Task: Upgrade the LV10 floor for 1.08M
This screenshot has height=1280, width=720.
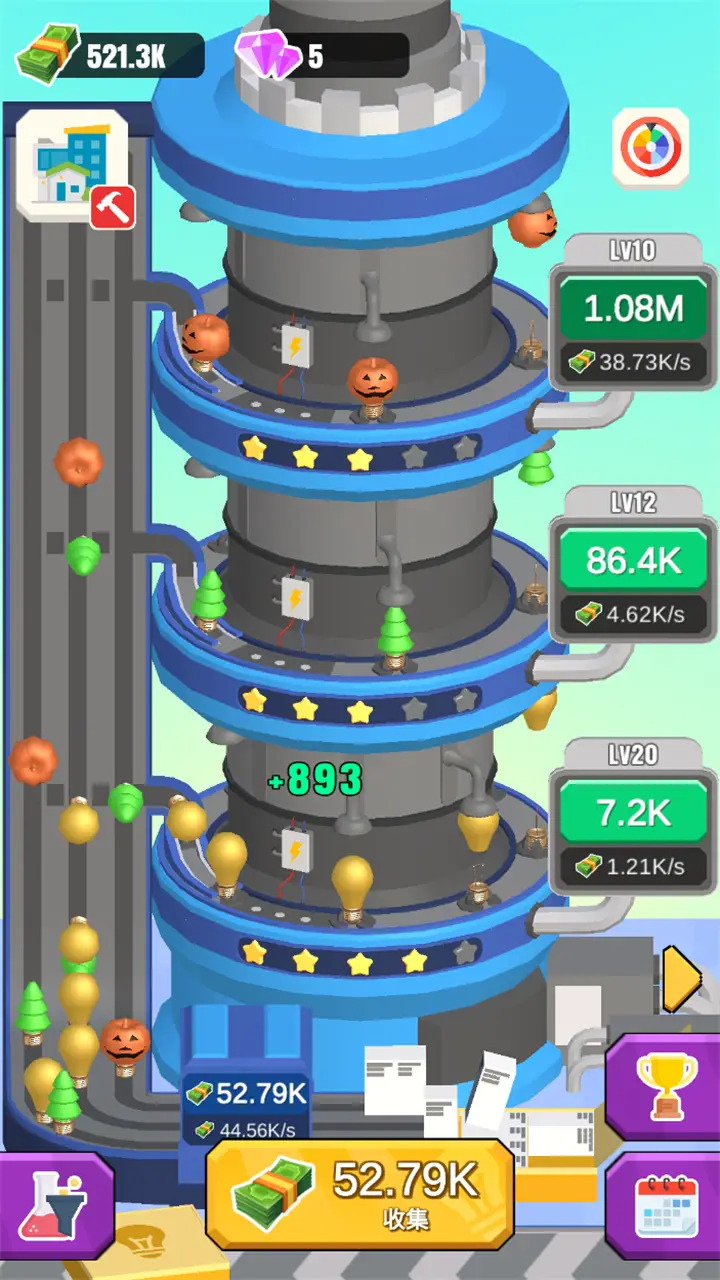Action: [x=633, y=309]
